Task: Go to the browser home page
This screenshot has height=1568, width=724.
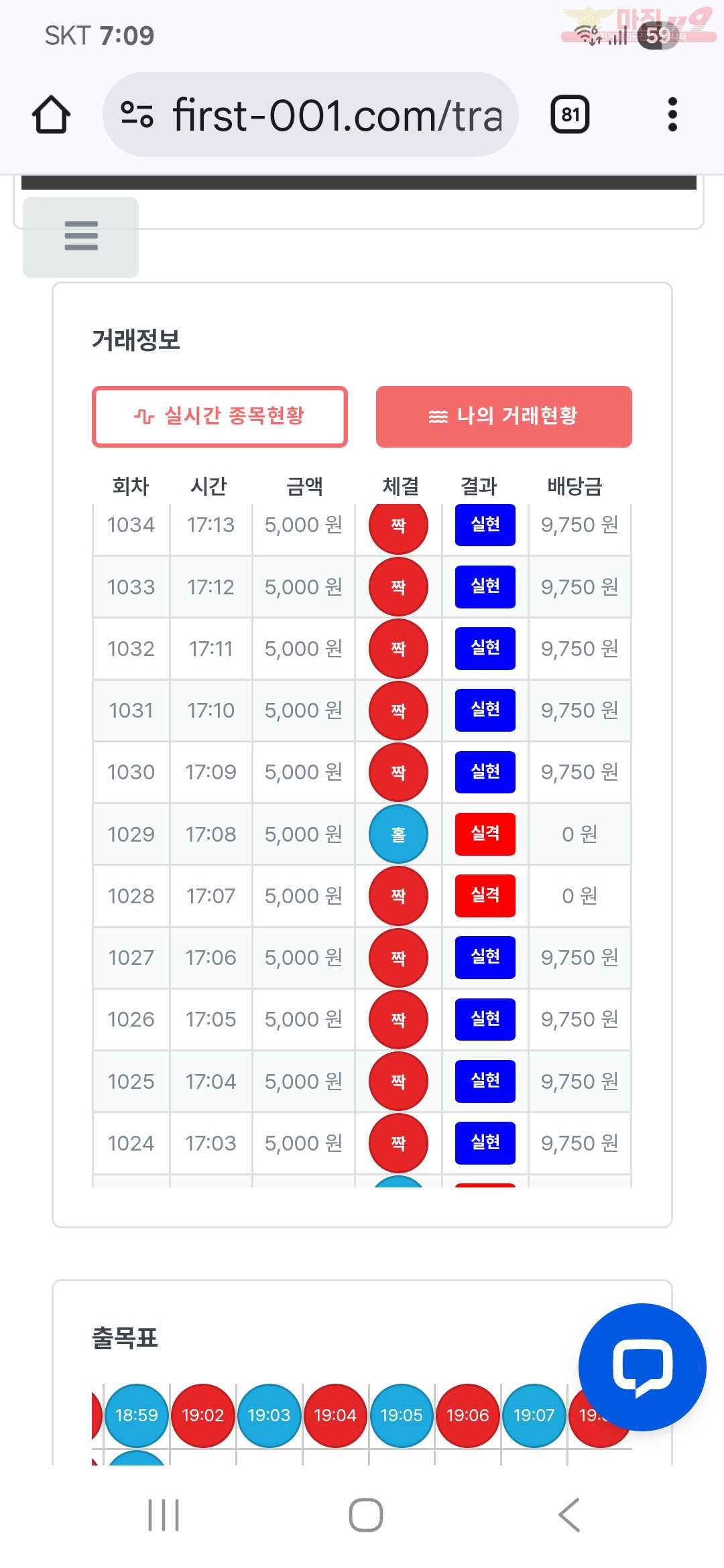Action: click(51, 115)
